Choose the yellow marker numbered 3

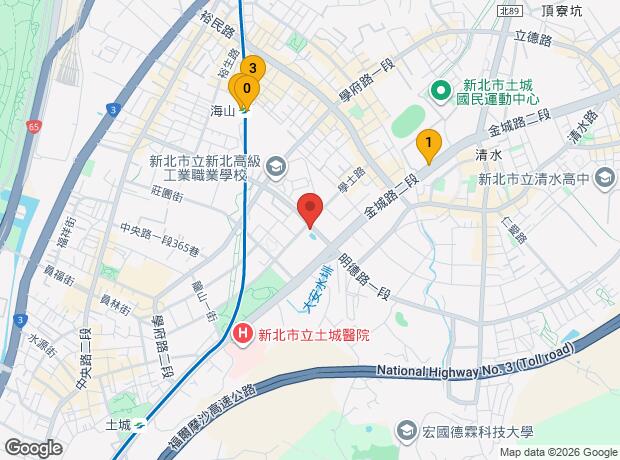pos(255,66)
